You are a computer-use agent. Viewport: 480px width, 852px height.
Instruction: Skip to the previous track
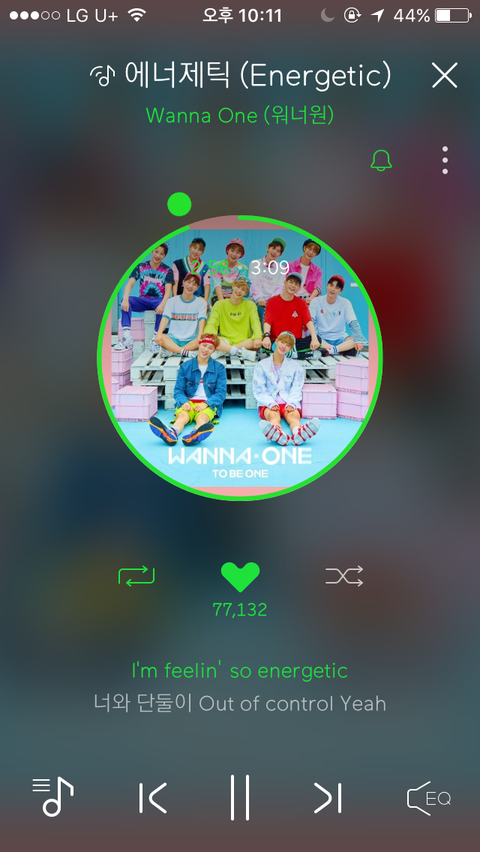point(152,798)
